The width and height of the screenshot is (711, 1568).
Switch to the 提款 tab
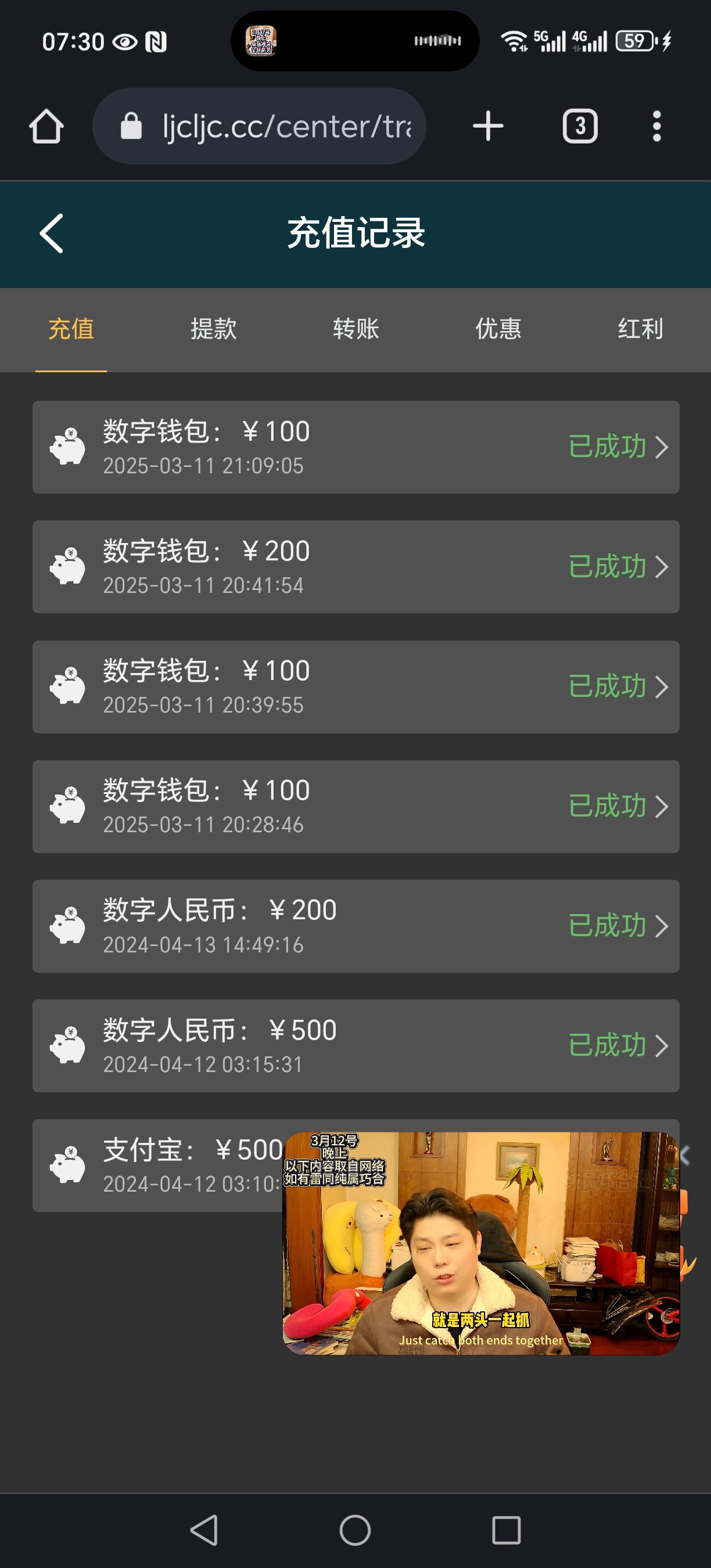pyautogui.click(x=213, y=329)
